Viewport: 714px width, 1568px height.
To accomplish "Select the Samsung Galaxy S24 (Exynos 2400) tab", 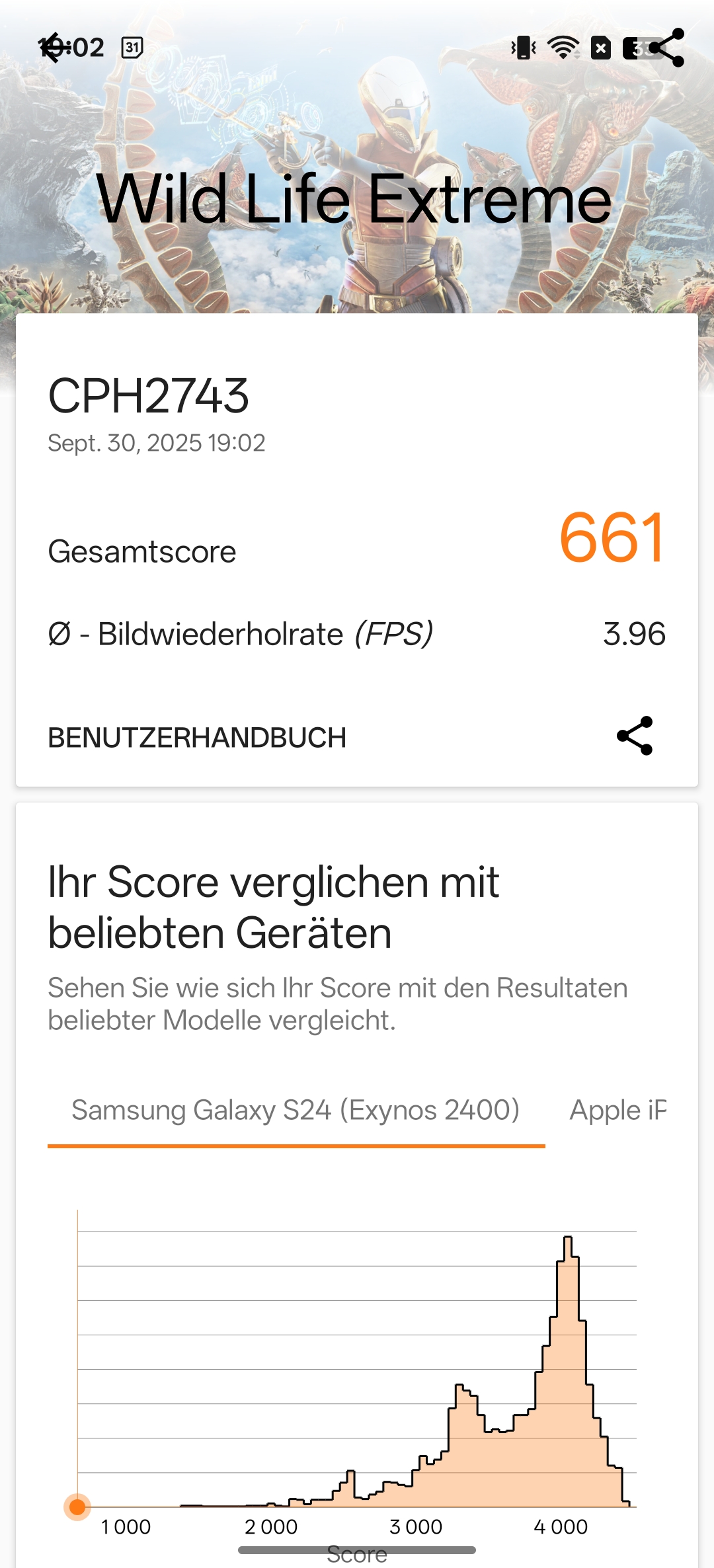I will (296, 1111).
